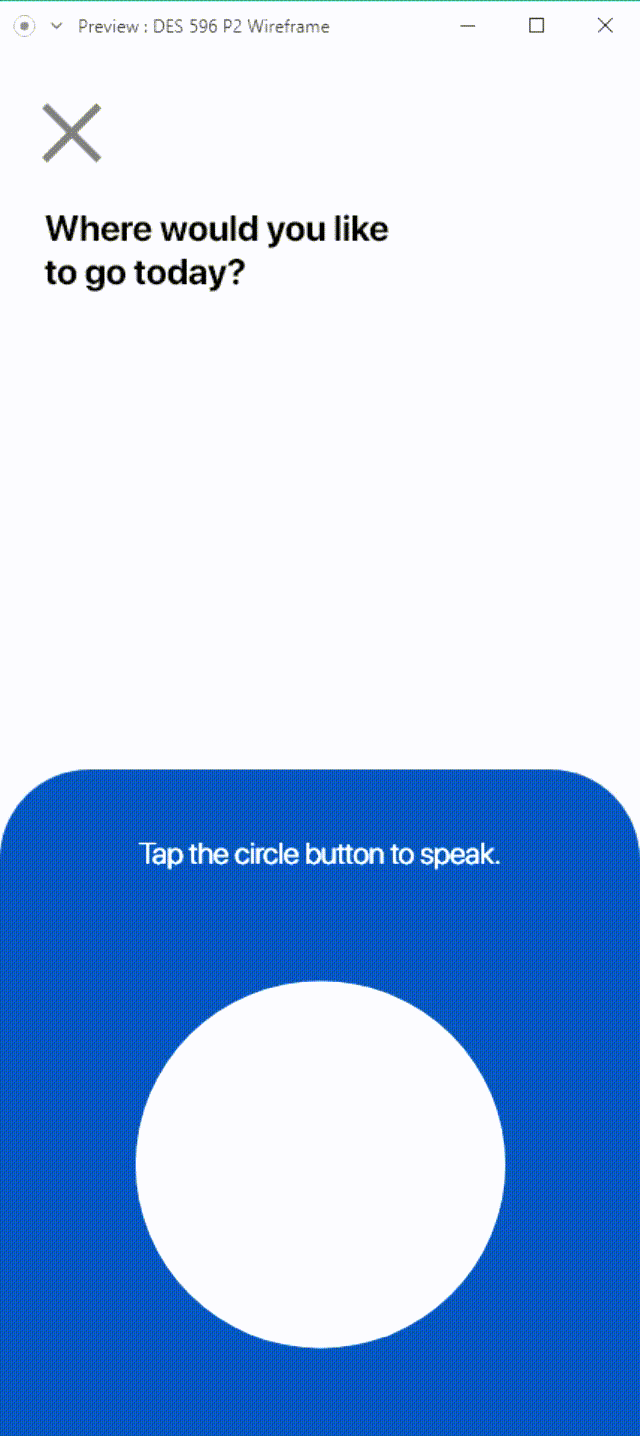640x1436 pixels.
Task: Tap the white circle button to speak
Action: click(x=320, y=1164)
